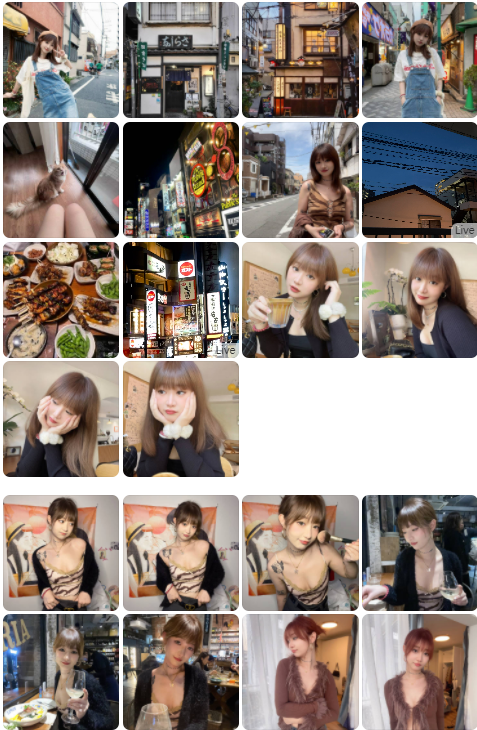
Task: Open the photo holding a wine glass beside a salad plate
Action: coord(61,672)
